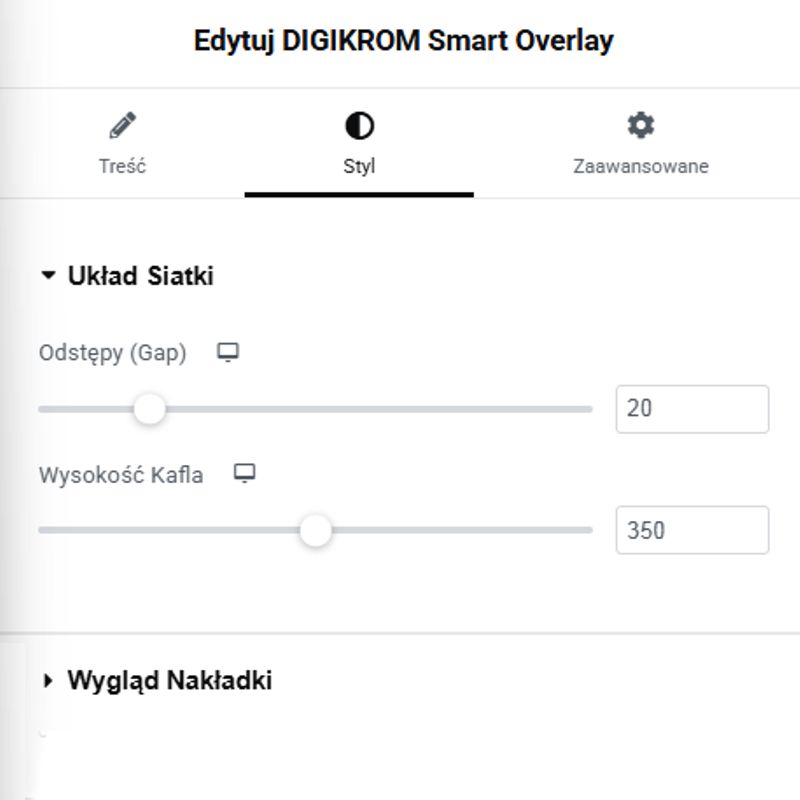
Task: Tap the Odstępy (Gap) slider track
Action: pos(400,409)
